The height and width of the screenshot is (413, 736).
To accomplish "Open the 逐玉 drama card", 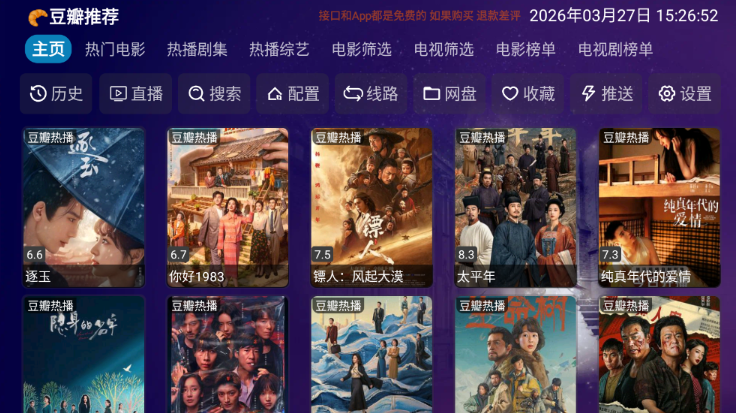I will [84, 207].
